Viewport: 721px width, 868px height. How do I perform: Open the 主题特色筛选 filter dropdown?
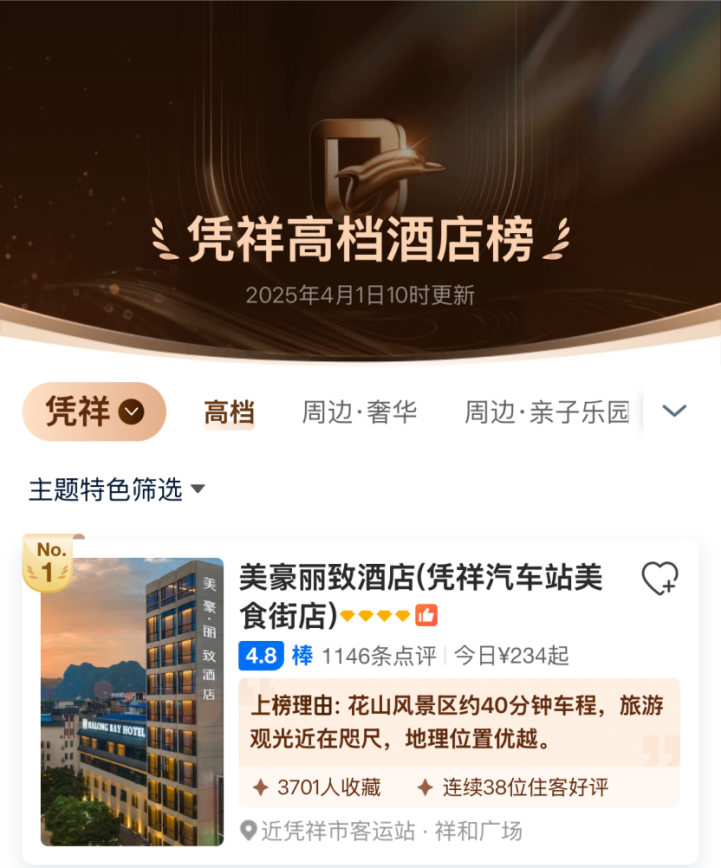pos(117,489)
